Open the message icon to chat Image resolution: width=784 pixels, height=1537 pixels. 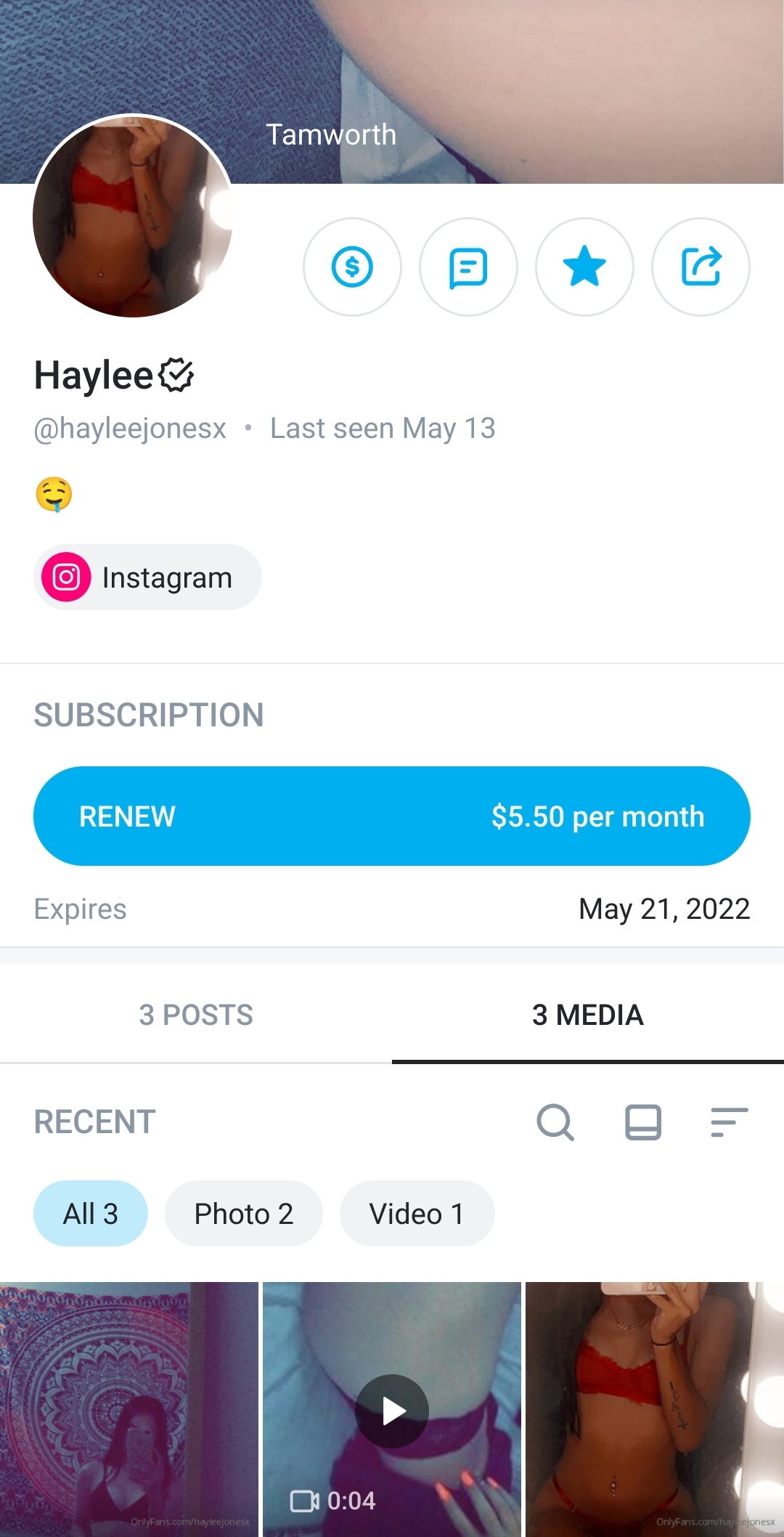pyautogui.click(x=468, y=267)
